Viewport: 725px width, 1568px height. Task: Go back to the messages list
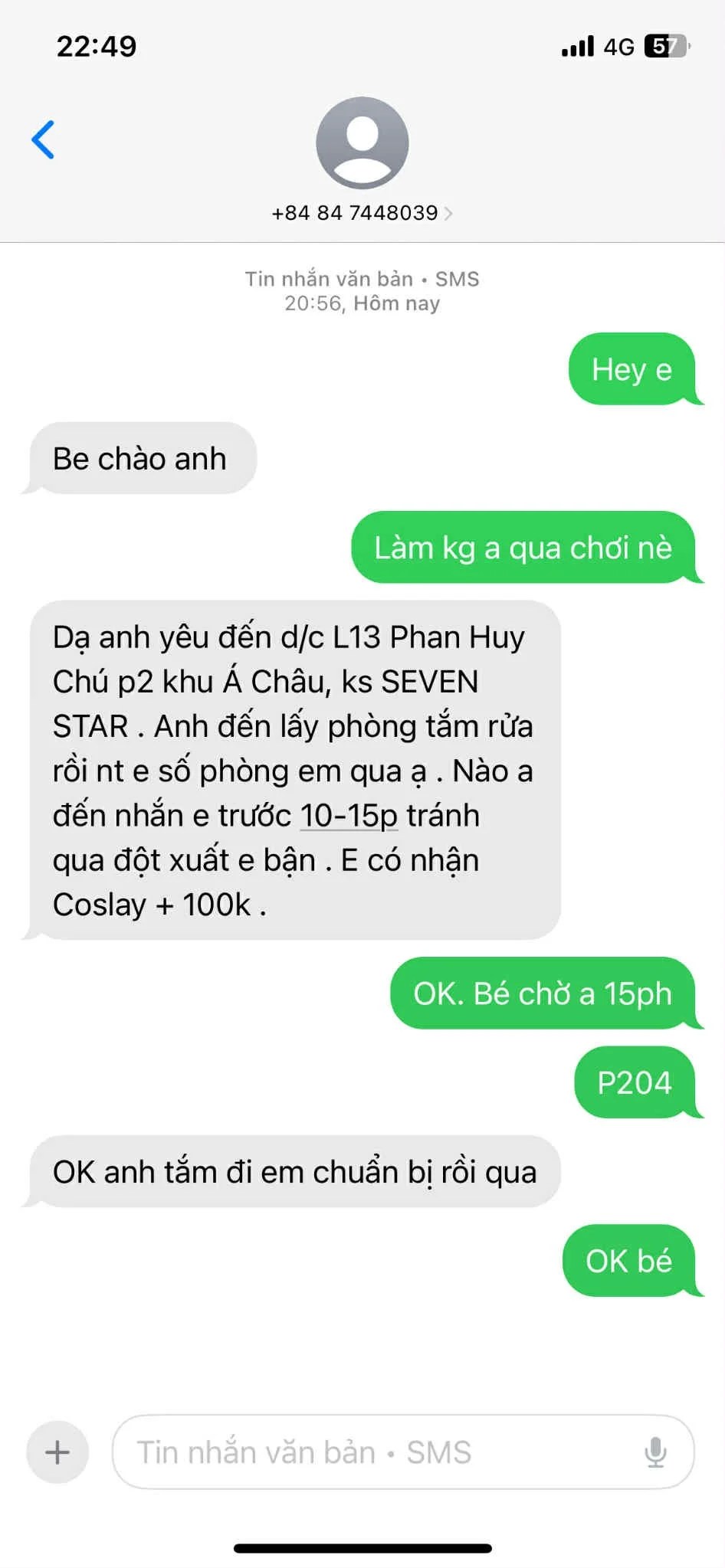pyautogui.click(x=43, y=139)
